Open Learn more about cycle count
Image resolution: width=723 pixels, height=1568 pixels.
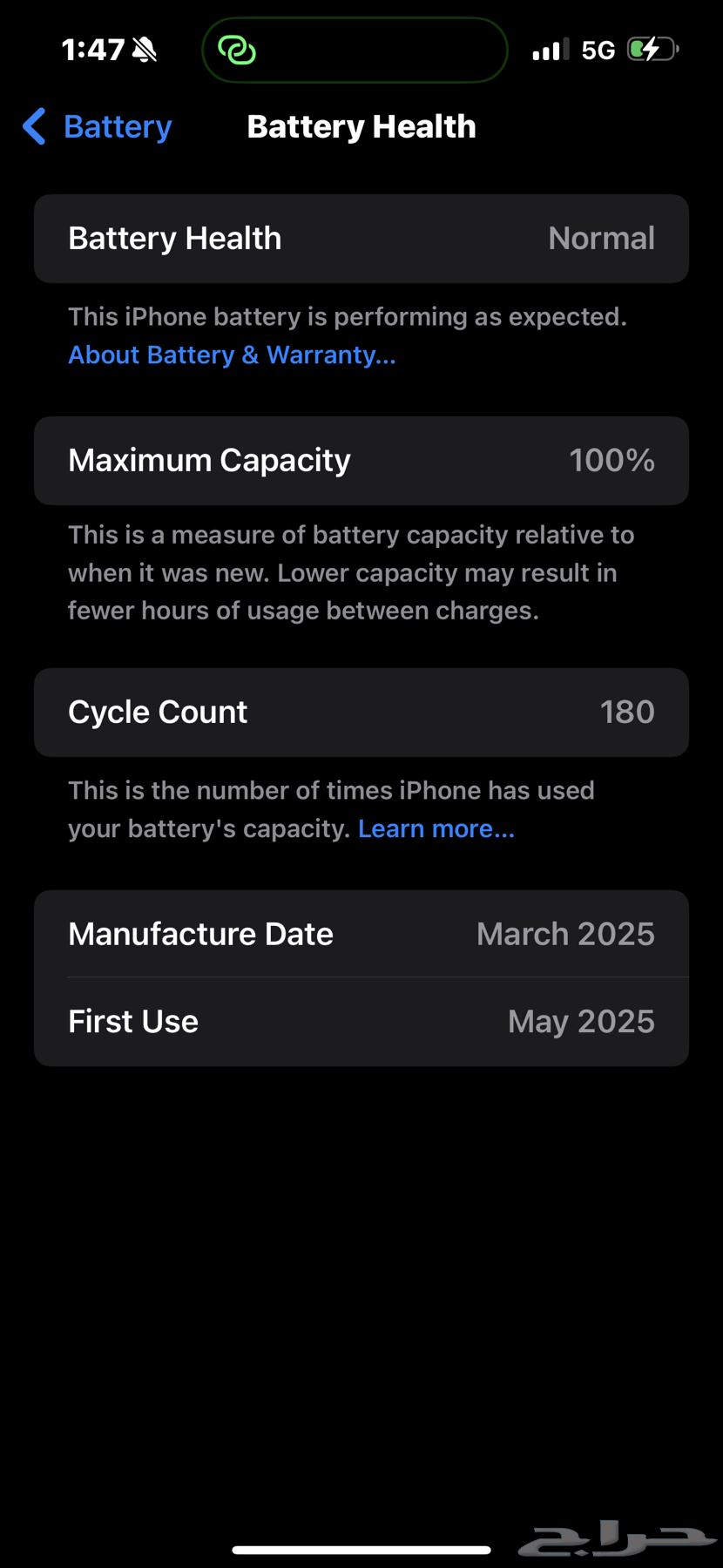pyautogui.click(x=436, y=828)
